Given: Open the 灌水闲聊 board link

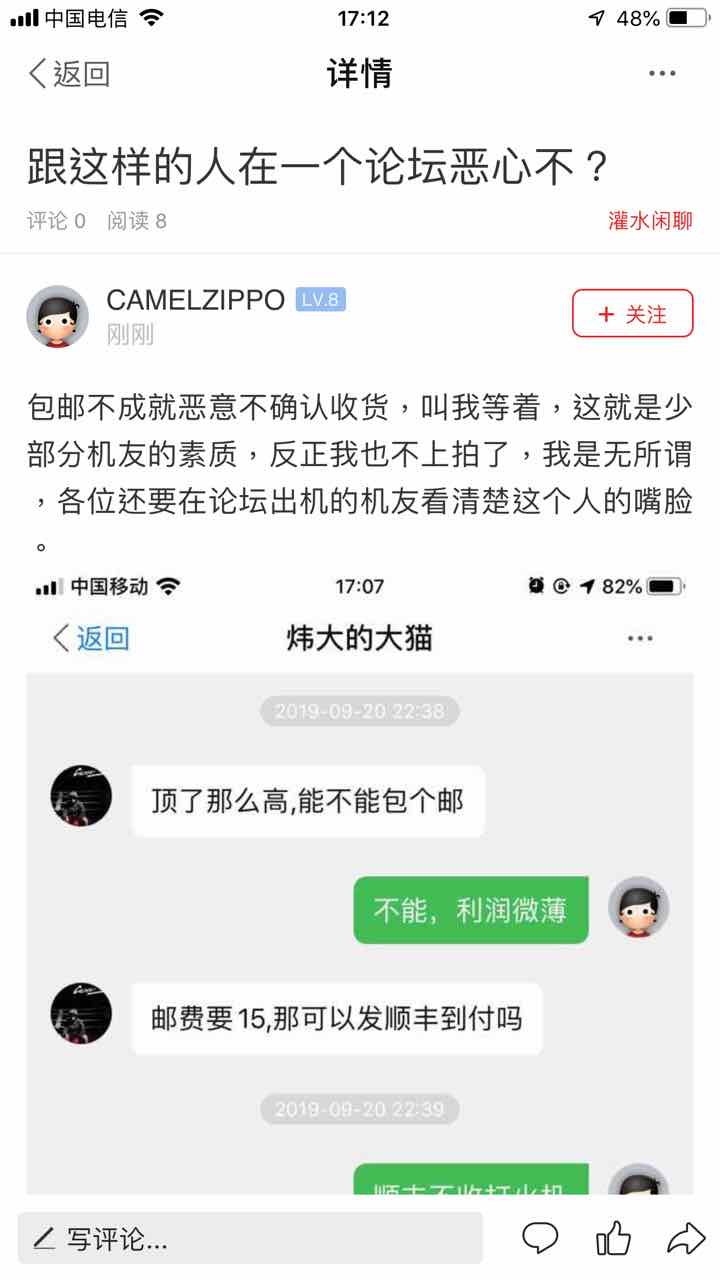Looking at the screenshot, I should 650,221.
